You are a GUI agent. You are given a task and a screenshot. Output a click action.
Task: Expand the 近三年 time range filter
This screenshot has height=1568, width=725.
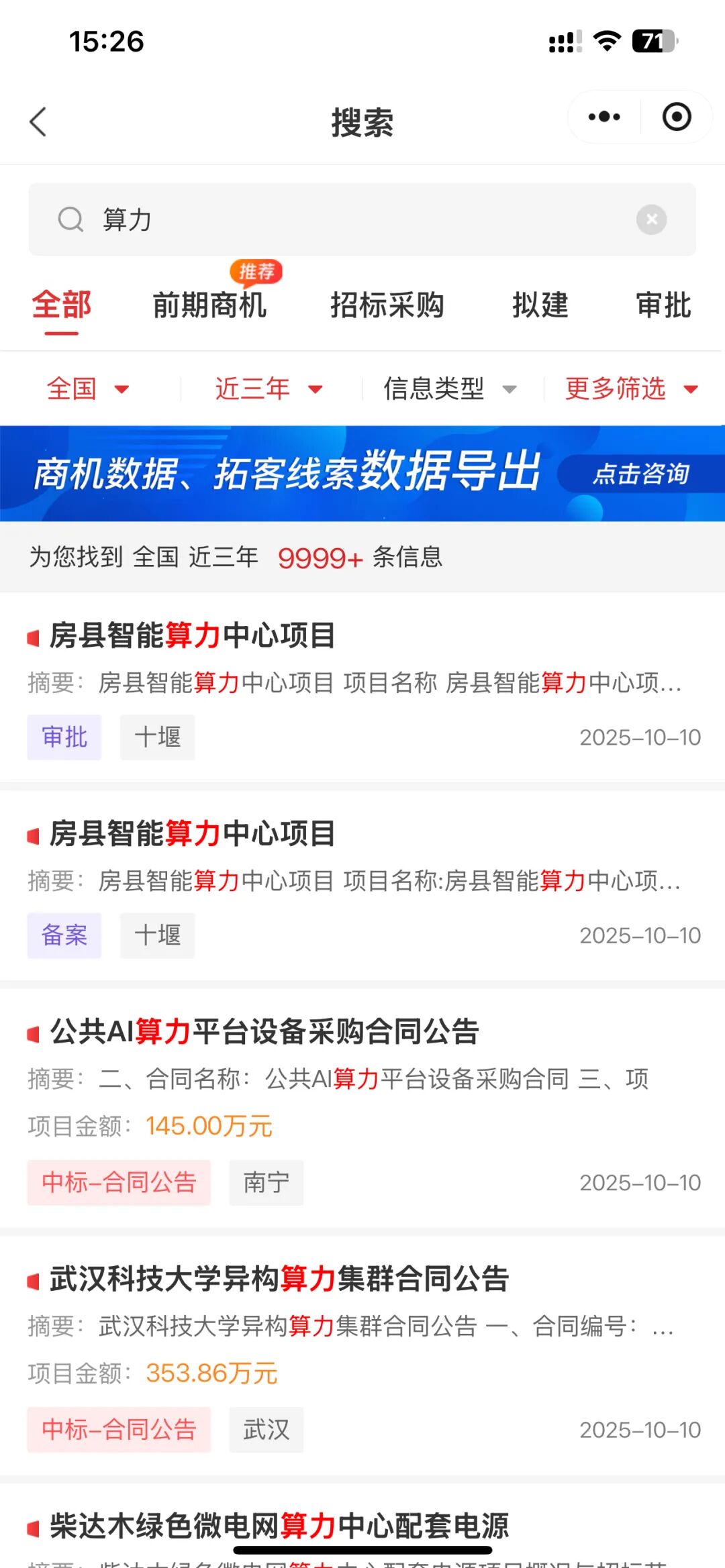(x=269, y=388)
